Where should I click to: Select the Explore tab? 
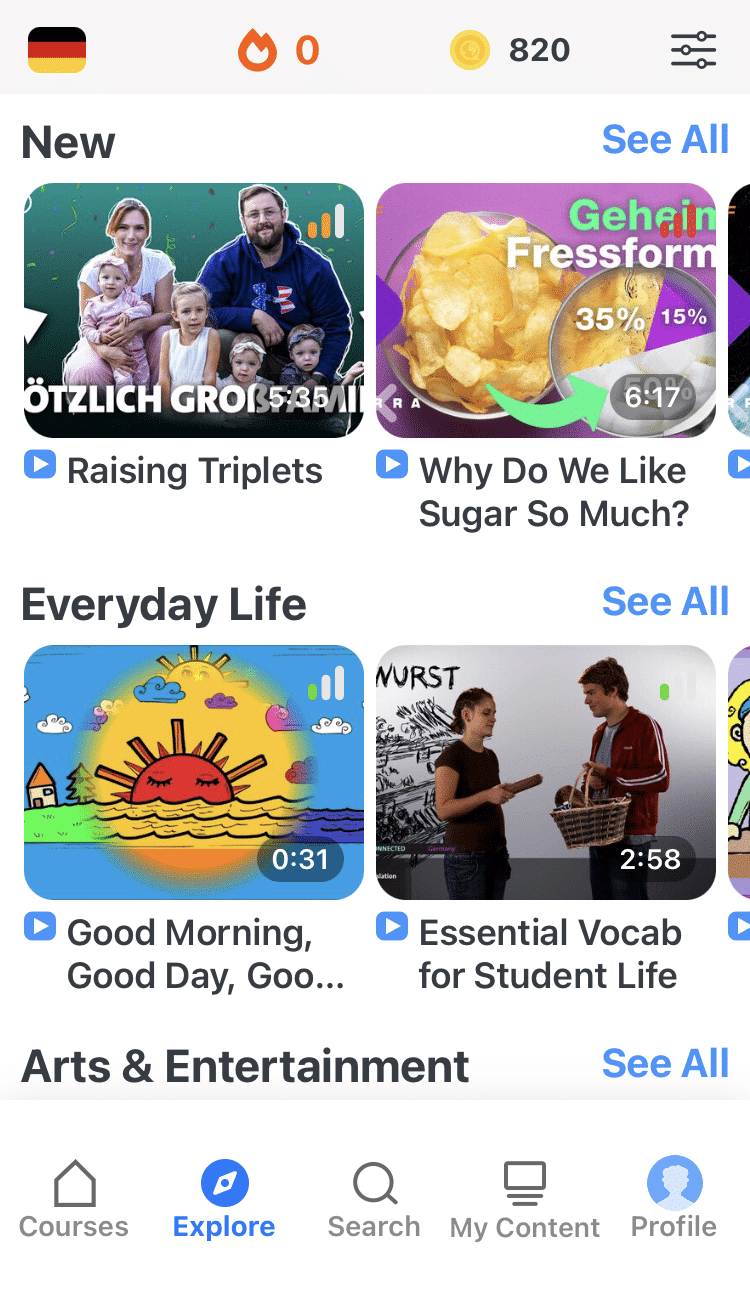point(224,1200)
